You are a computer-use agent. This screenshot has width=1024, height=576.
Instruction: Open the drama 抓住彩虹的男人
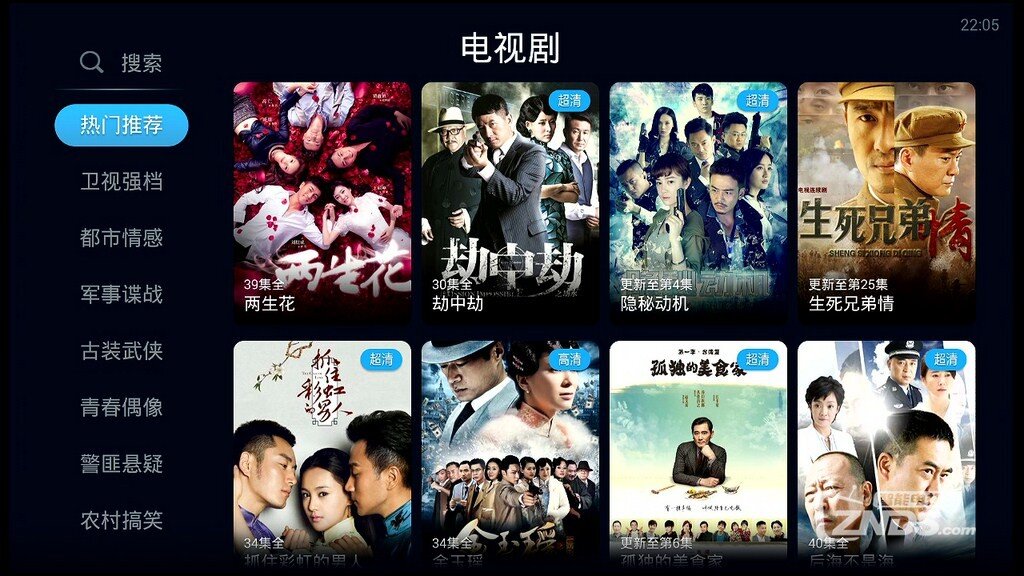pyautogui.click(x=322, y=450)
